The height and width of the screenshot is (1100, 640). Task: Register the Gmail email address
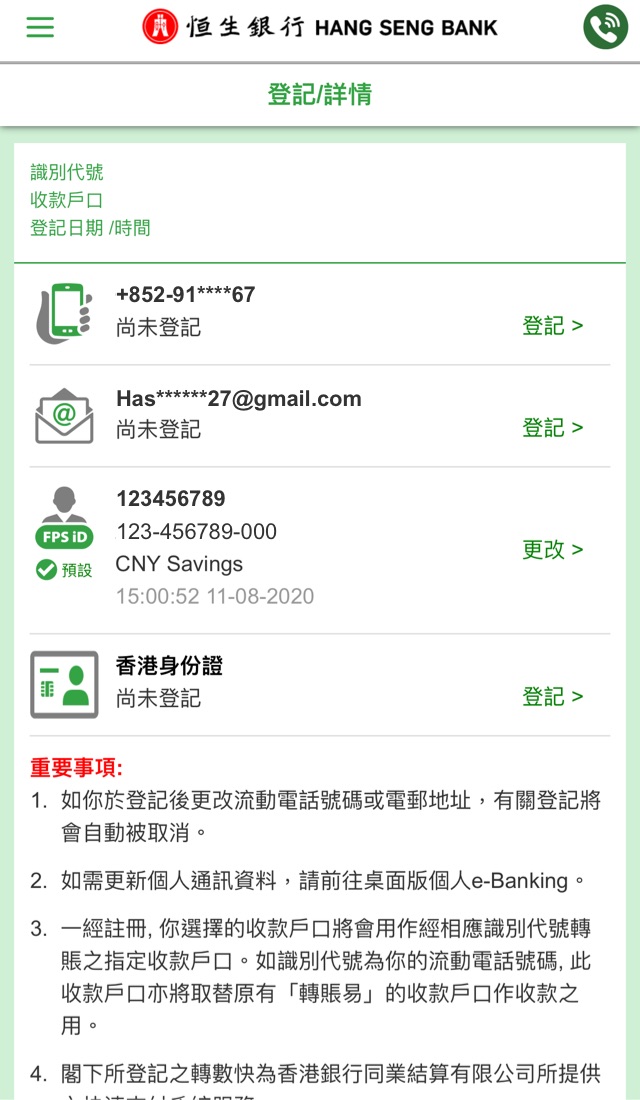(x=552, y=427)
